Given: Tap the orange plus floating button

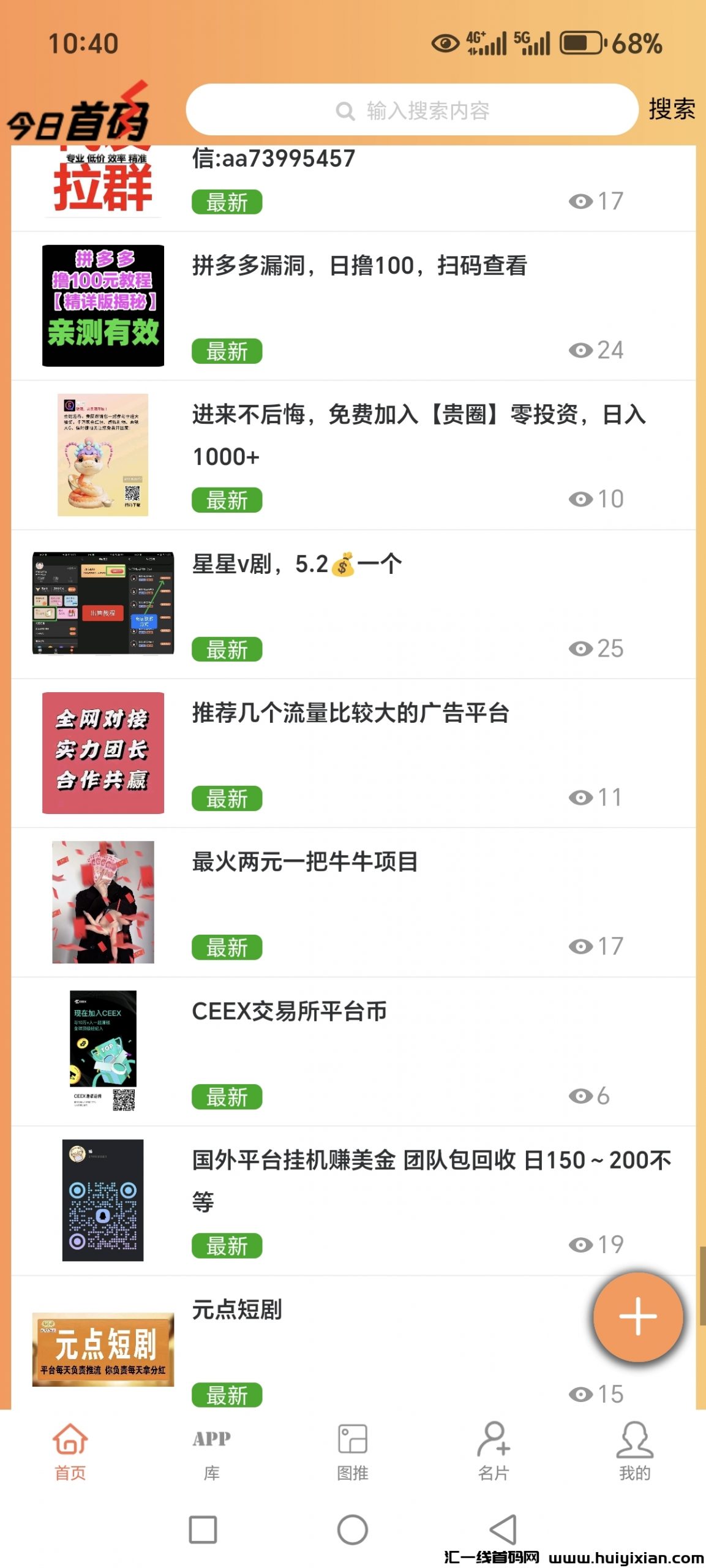Looking at the screenshot, I should tap(637, 1316).
